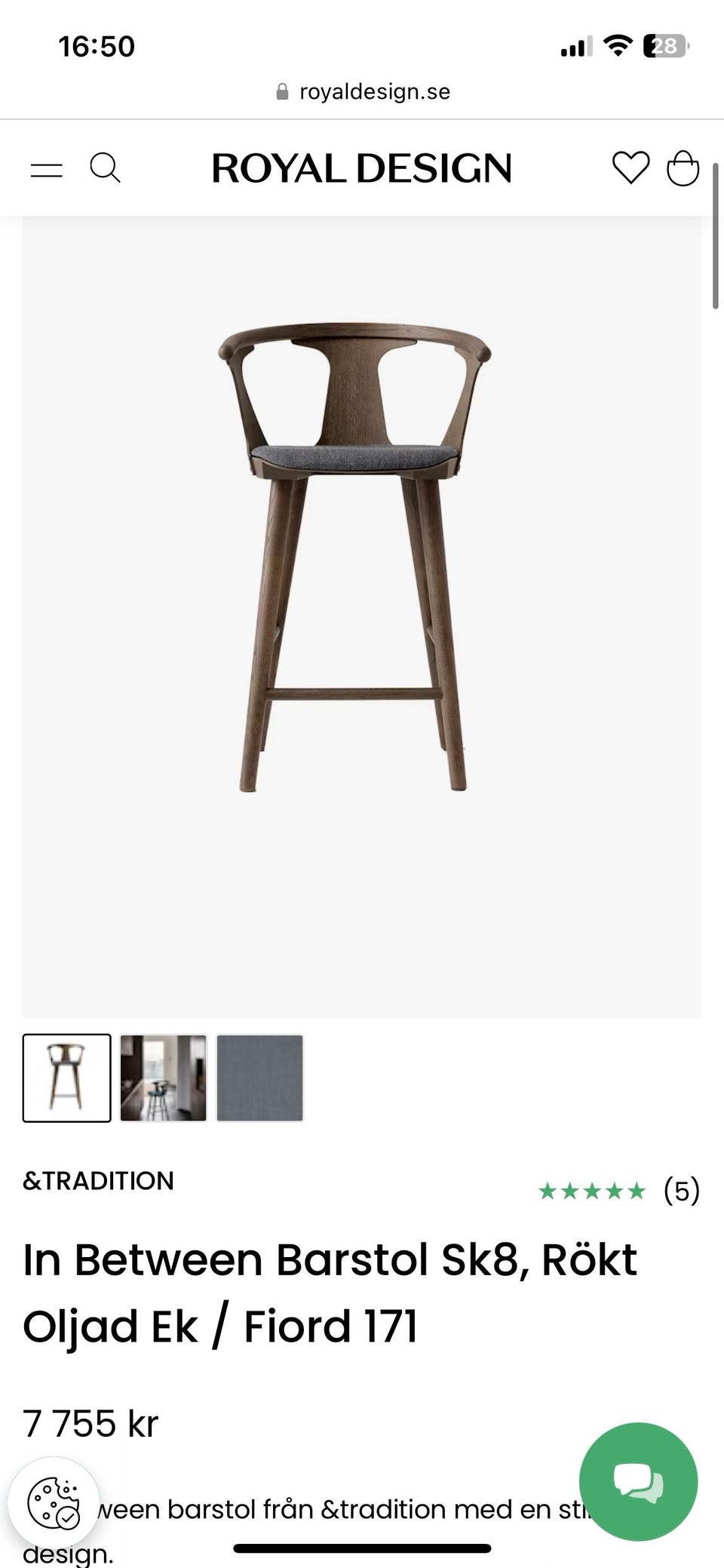This screenshot has height=1568, width=724.
Task: Tap the royaldesign.se address bar
Action: (x=363, y=92)
